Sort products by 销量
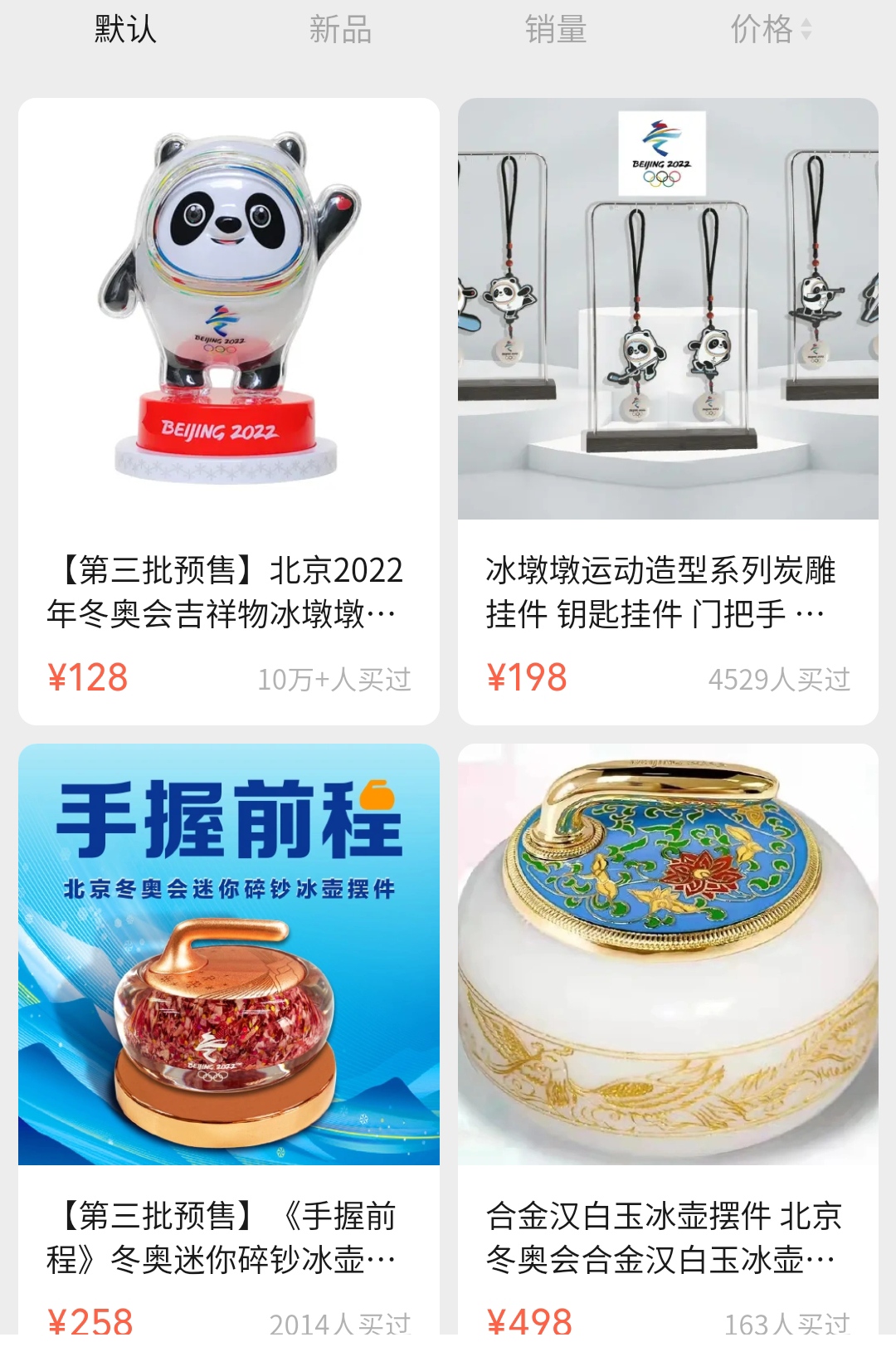The width and height of the screenshot is (896, 1347). point(556,30)
